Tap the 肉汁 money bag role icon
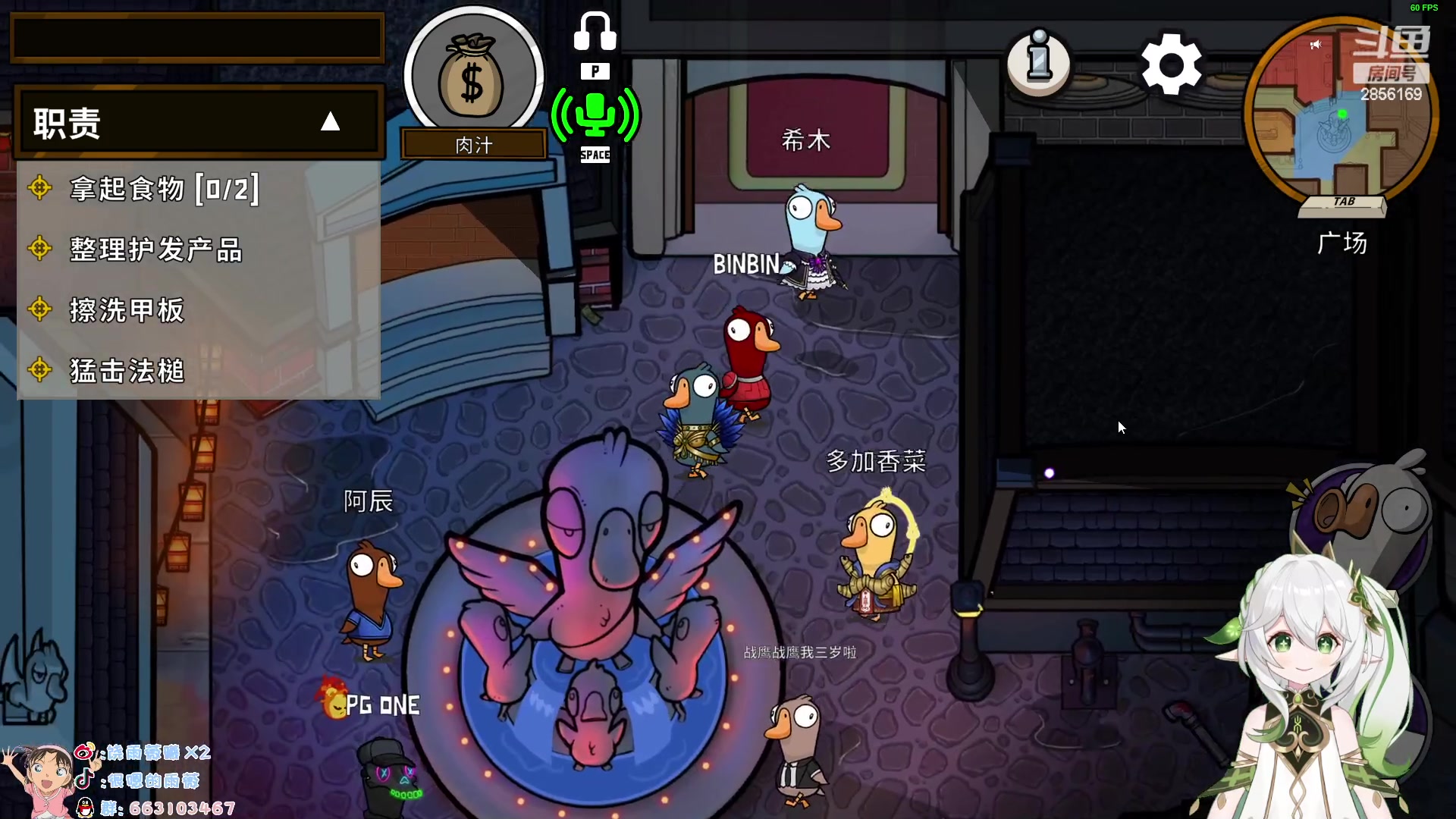 (472, 76)
